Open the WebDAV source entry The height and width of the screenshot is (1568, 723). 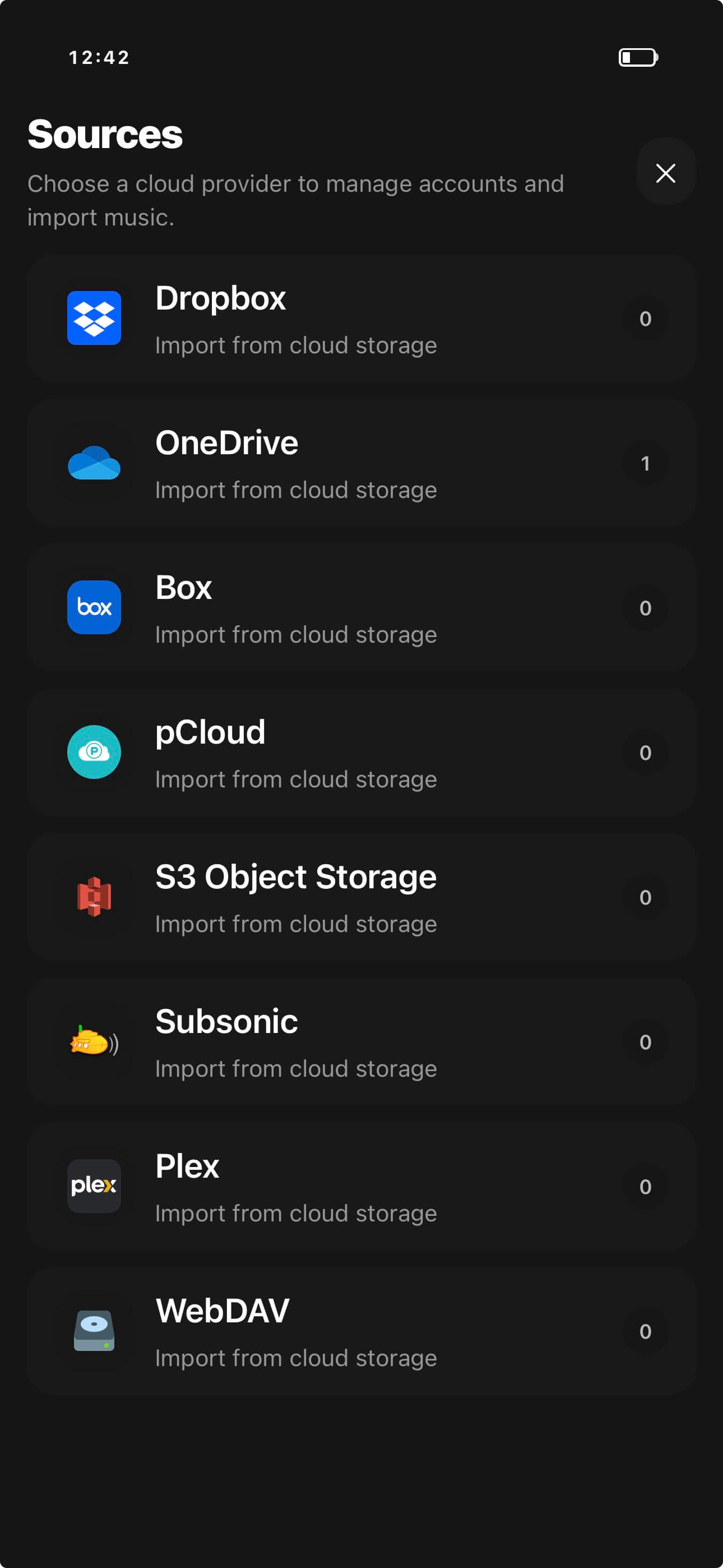coord(361,1331)
